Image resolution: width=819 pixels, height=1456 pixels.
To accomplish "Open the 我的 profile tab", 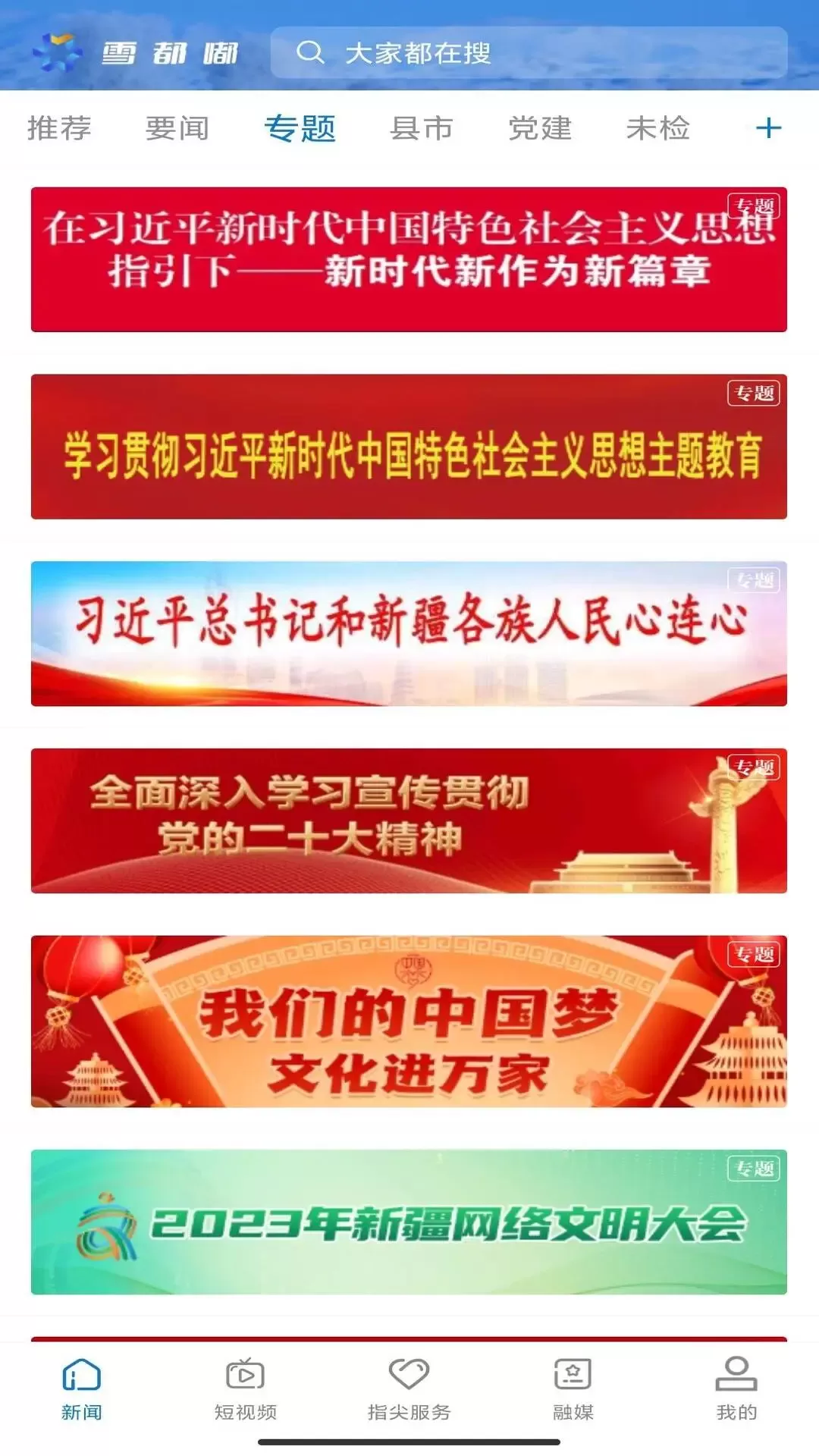I will [x=736, y=1389].
